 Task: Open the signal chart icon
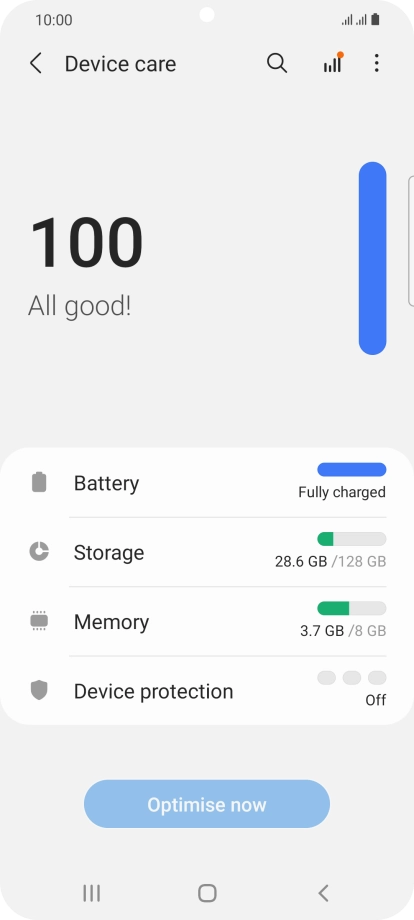tap(332, 63)
